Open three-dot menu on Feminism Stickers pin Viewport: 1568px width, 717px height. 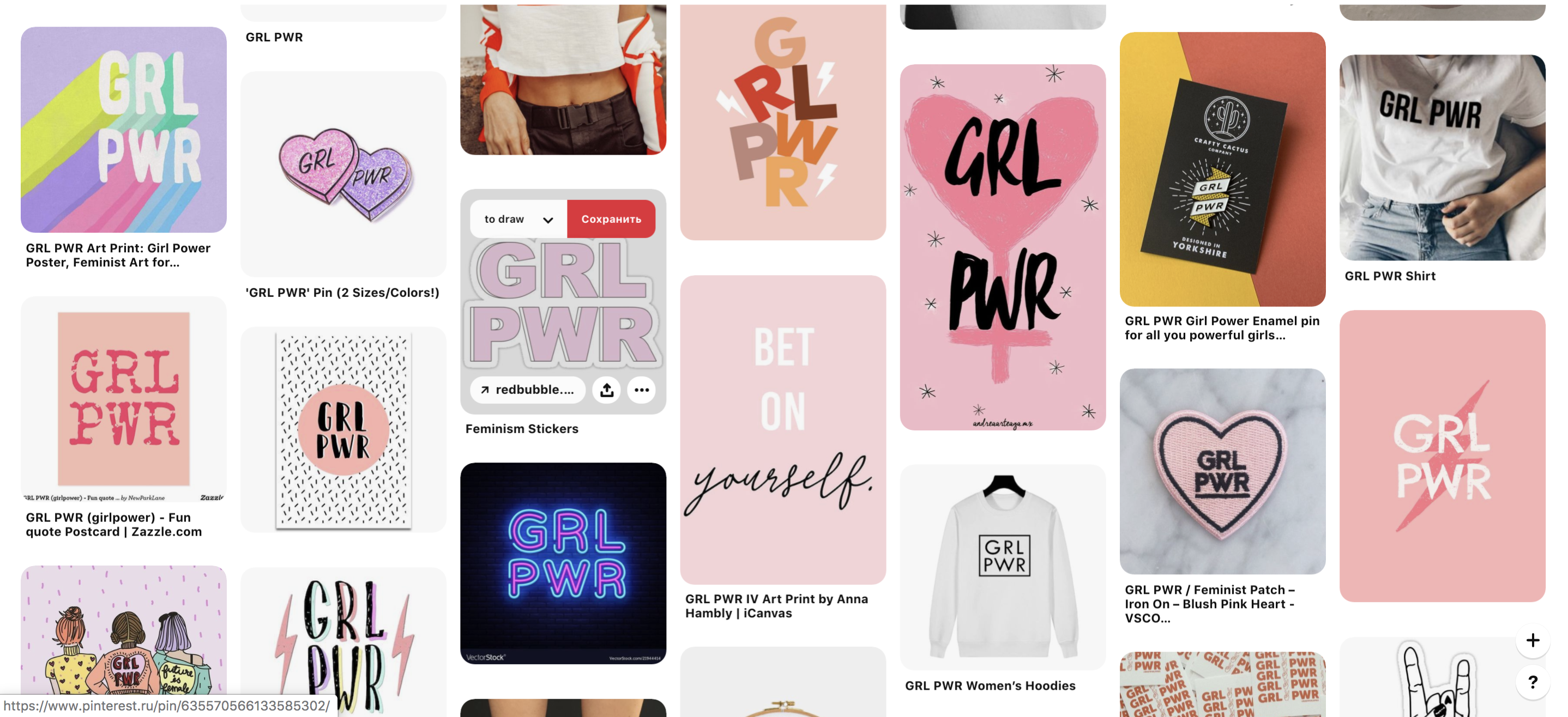[641, 390]
